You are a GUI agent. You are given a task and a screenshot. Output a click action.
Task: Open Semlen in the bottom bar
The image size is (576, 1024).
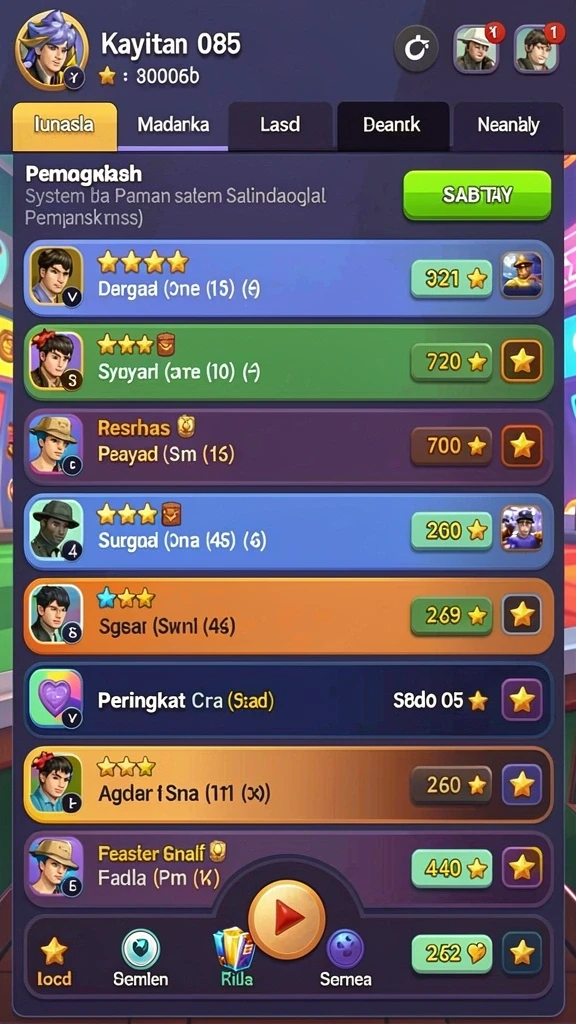(140, 959)
